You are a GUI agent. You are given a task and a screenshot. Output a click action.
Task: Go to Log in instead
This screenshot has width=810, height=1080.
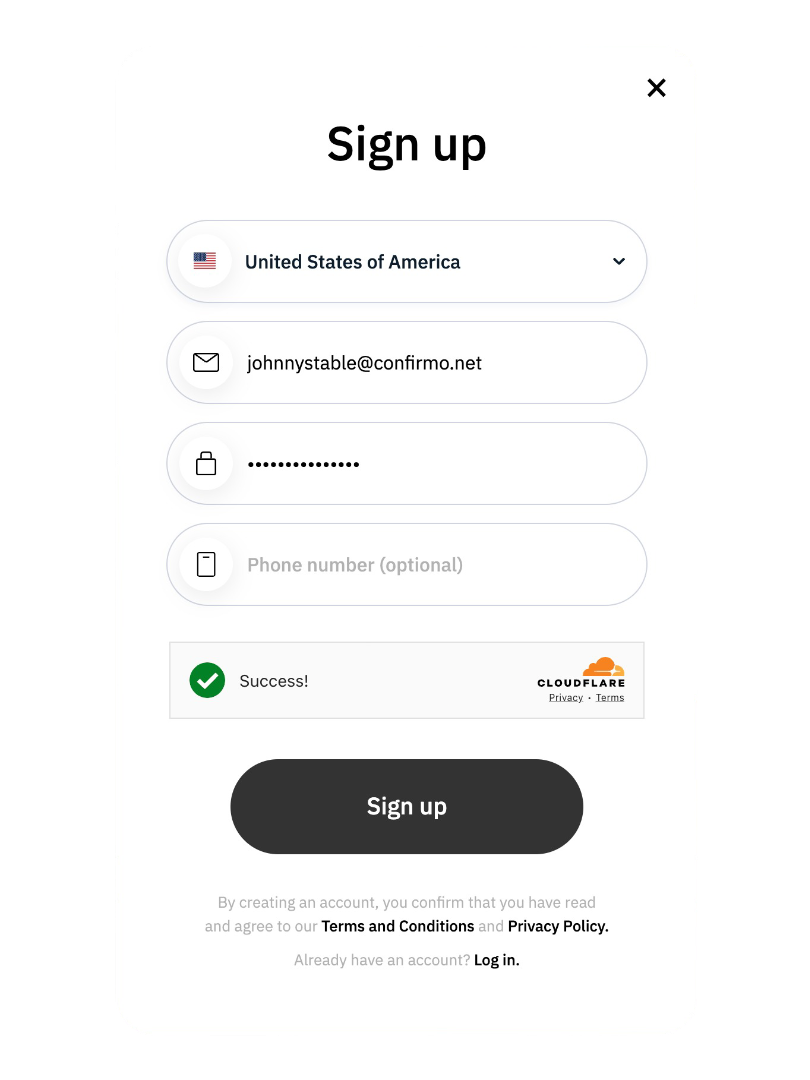pos(496,960)
